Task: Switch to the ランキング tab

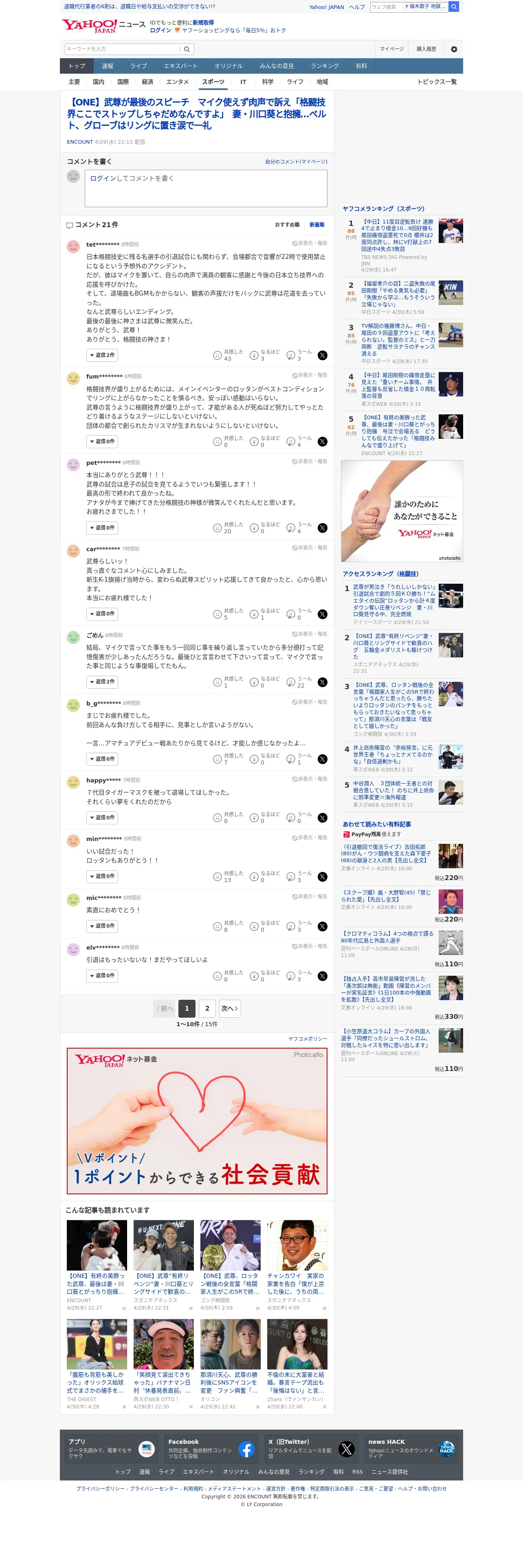Action: coord(325,66)
